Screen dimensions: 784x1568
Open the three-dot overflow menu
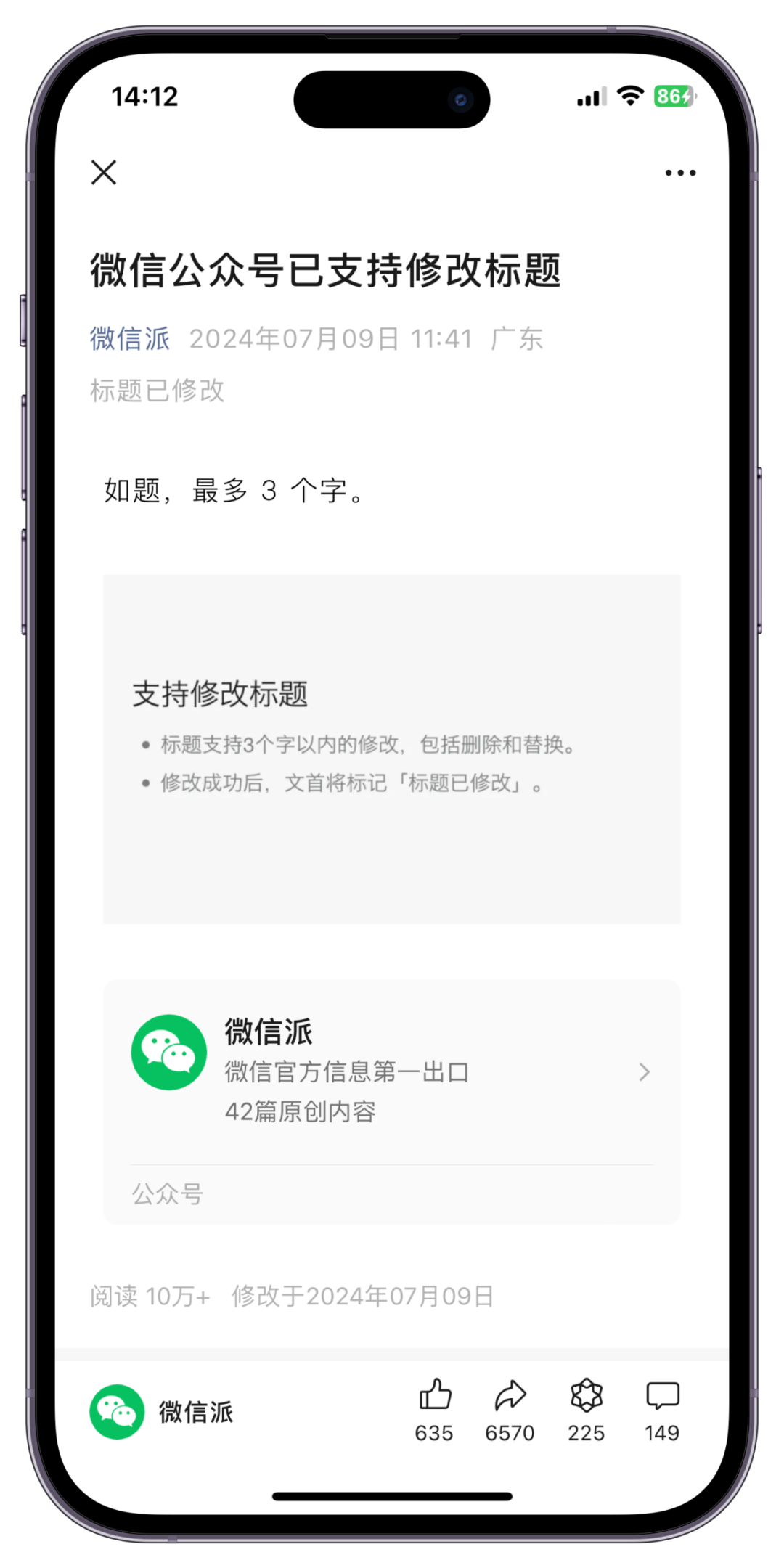680,173
